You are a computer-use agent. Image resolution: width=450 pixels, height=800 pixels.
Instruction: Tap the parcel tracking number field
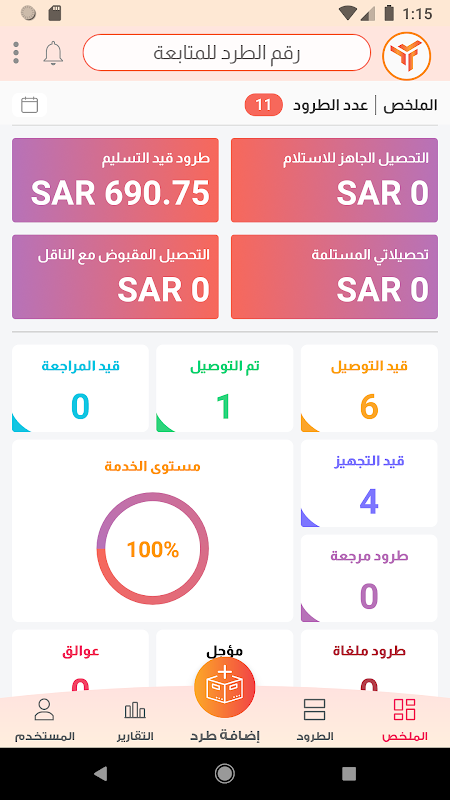pos(227,53)
